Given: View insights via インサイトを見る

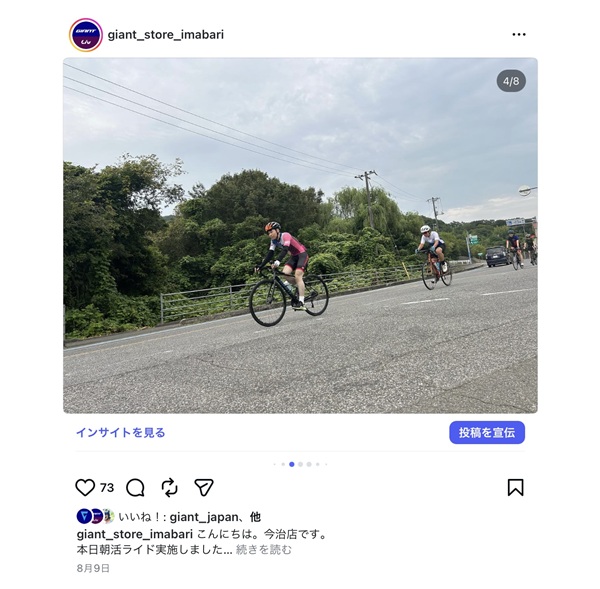Looking at the screenshot, I should click(120, 433).
